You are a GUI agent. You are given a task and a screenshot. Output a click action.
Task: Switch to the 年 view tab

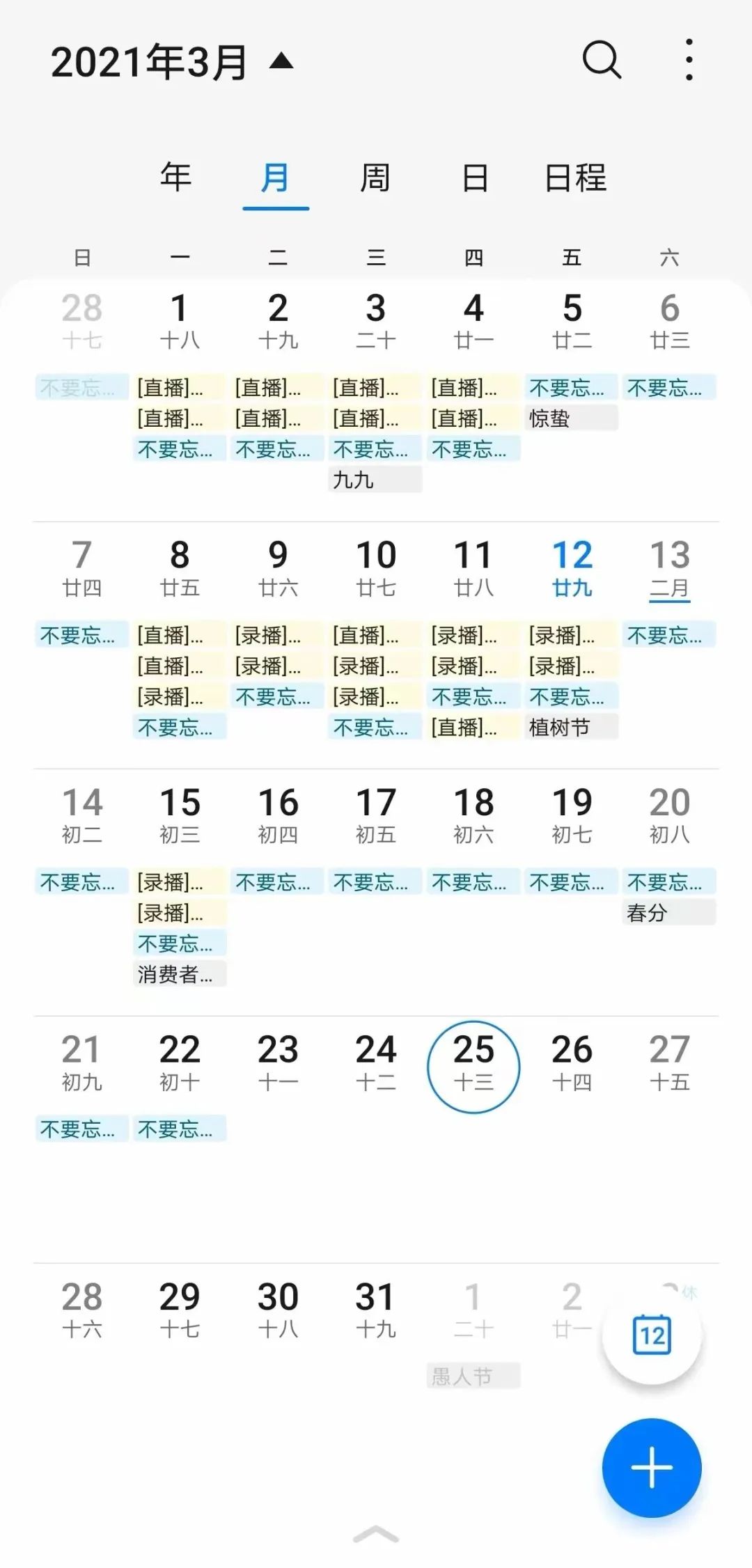pyautogui.click(x=175, y=178)
